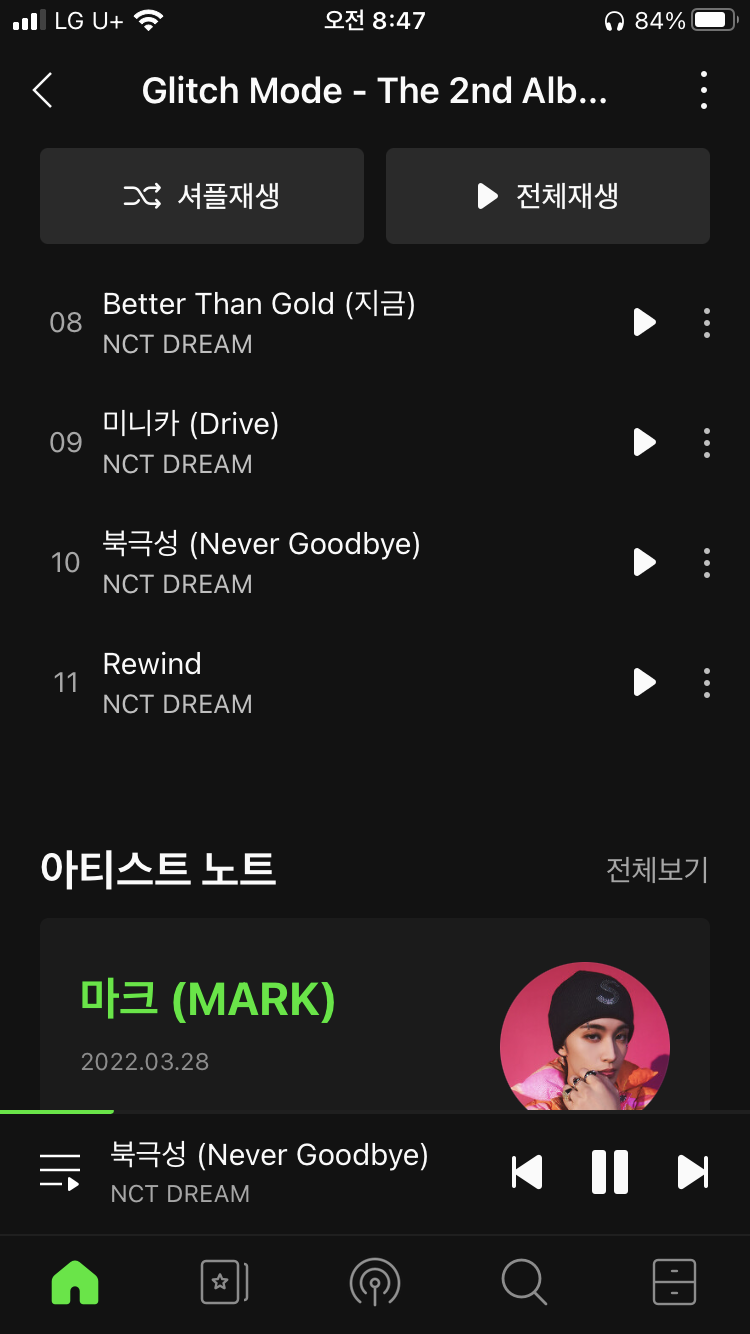Go back from the Glitch Mode album
Screen dimensions: 750x1334
42,91
